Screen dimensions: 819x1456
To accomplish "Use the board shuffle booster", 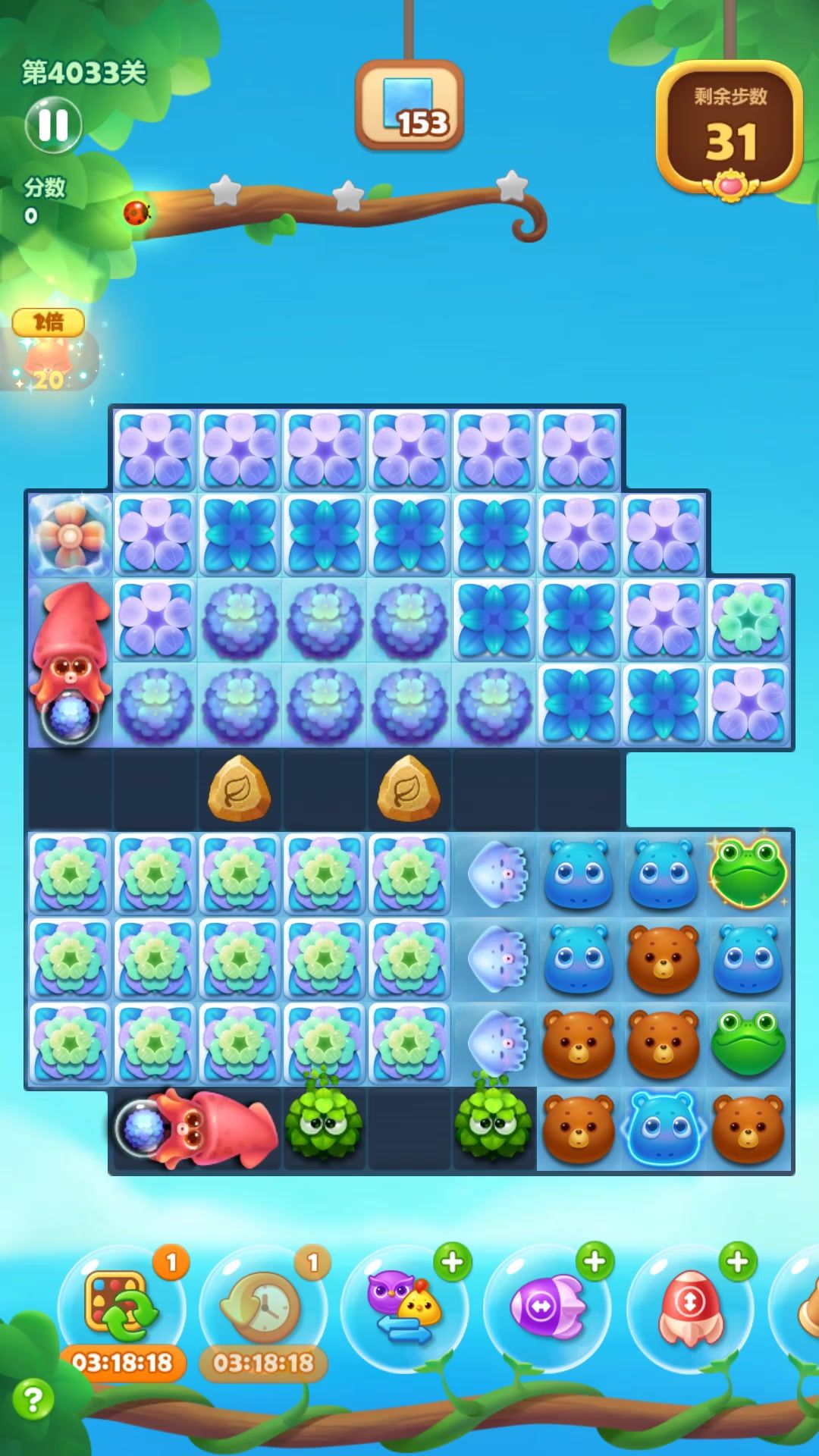I will coord(121,1306).
